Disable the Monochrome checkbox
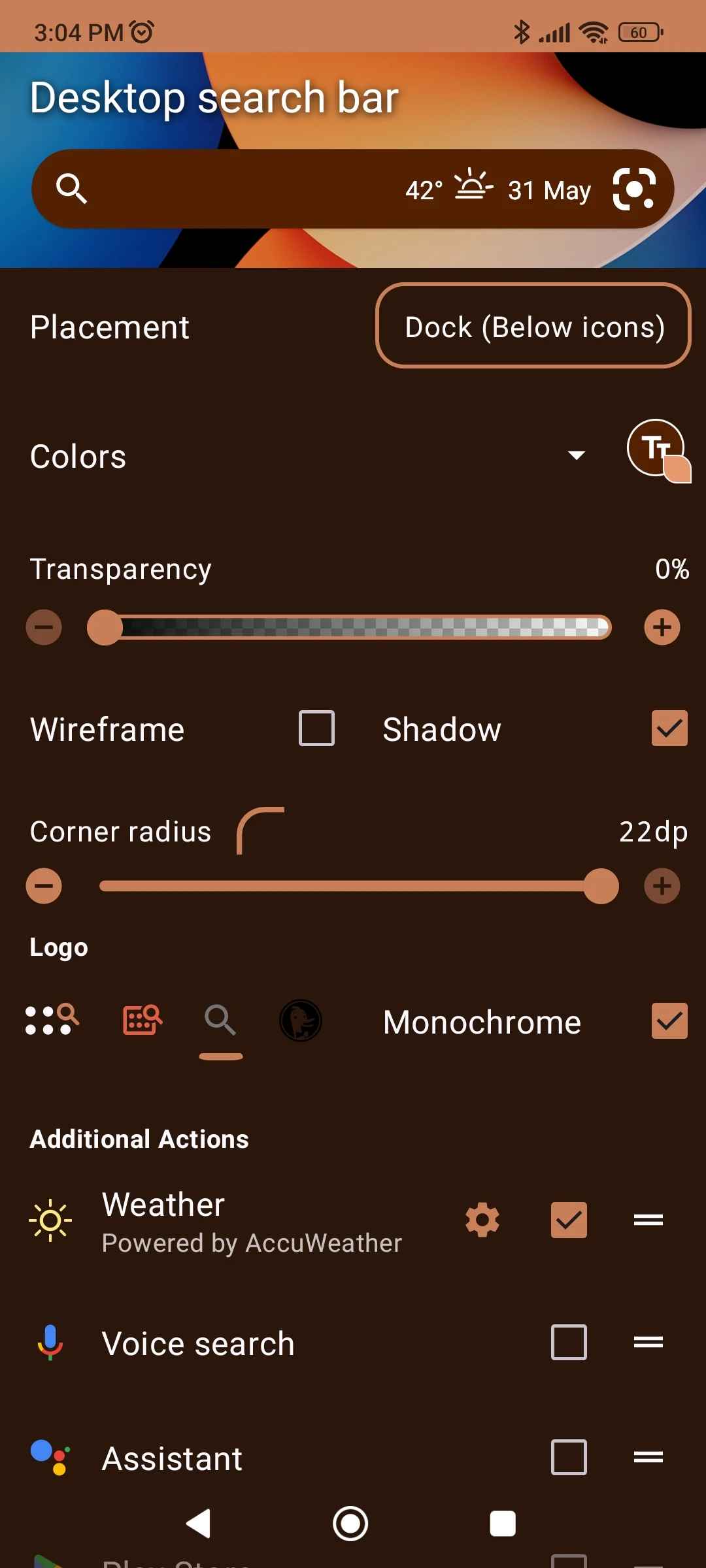Image resolution: width=706 pixels, height=1568 pixels. [x=669, y=1021]
